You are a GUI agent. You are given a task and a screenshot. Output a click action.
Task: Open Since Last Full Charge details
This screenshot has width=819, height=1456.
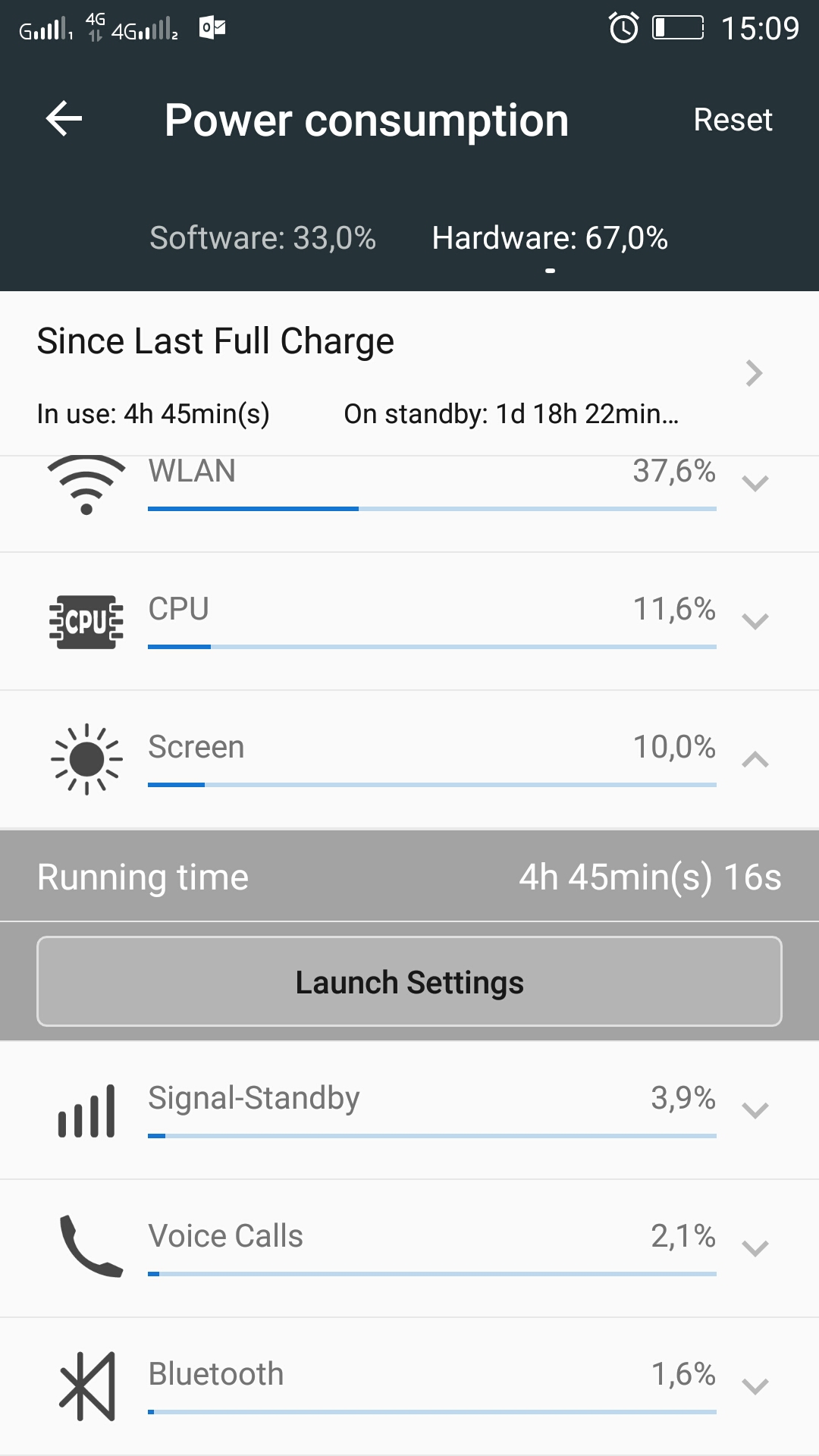409,374
